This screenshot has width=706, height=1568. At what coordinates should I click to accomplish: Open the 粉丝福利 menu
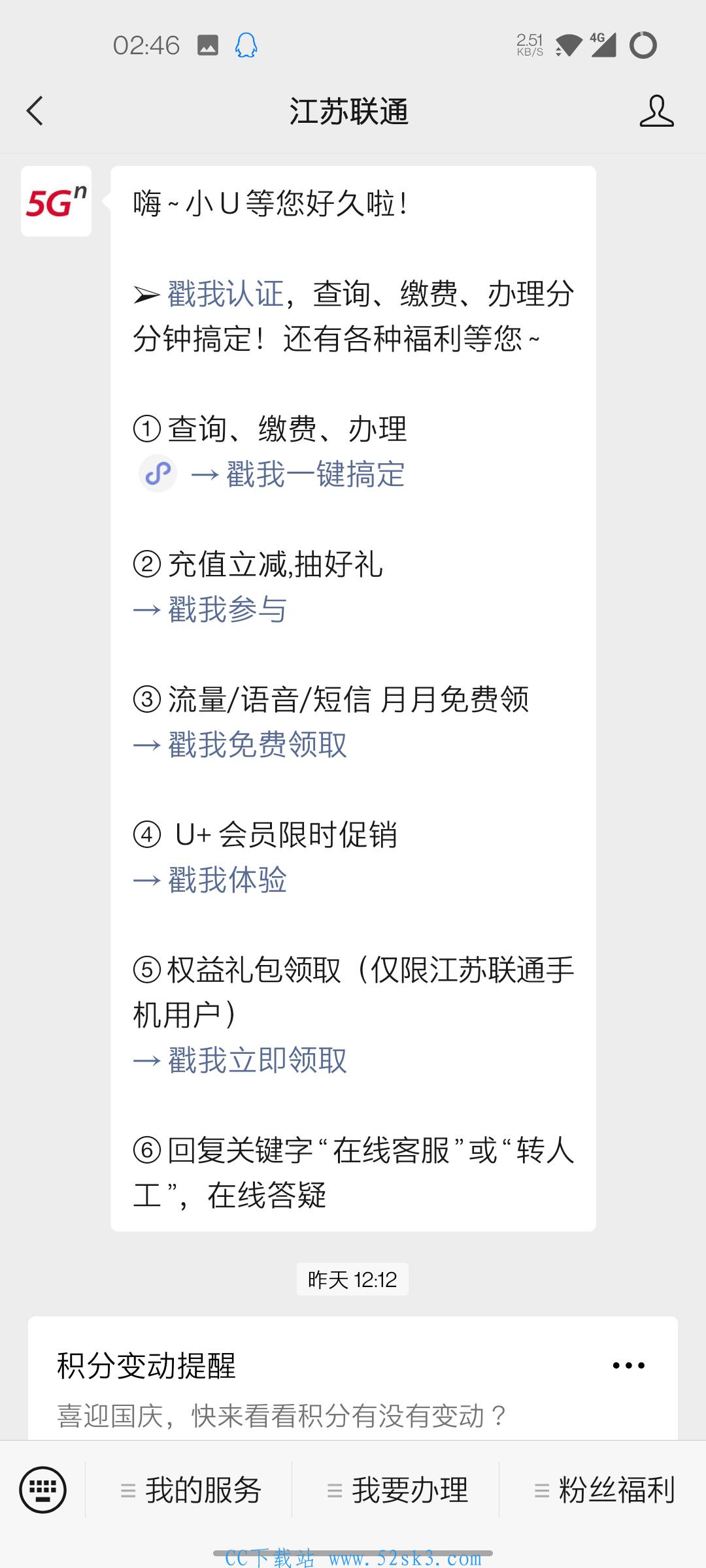click(x=604, y=1490)
